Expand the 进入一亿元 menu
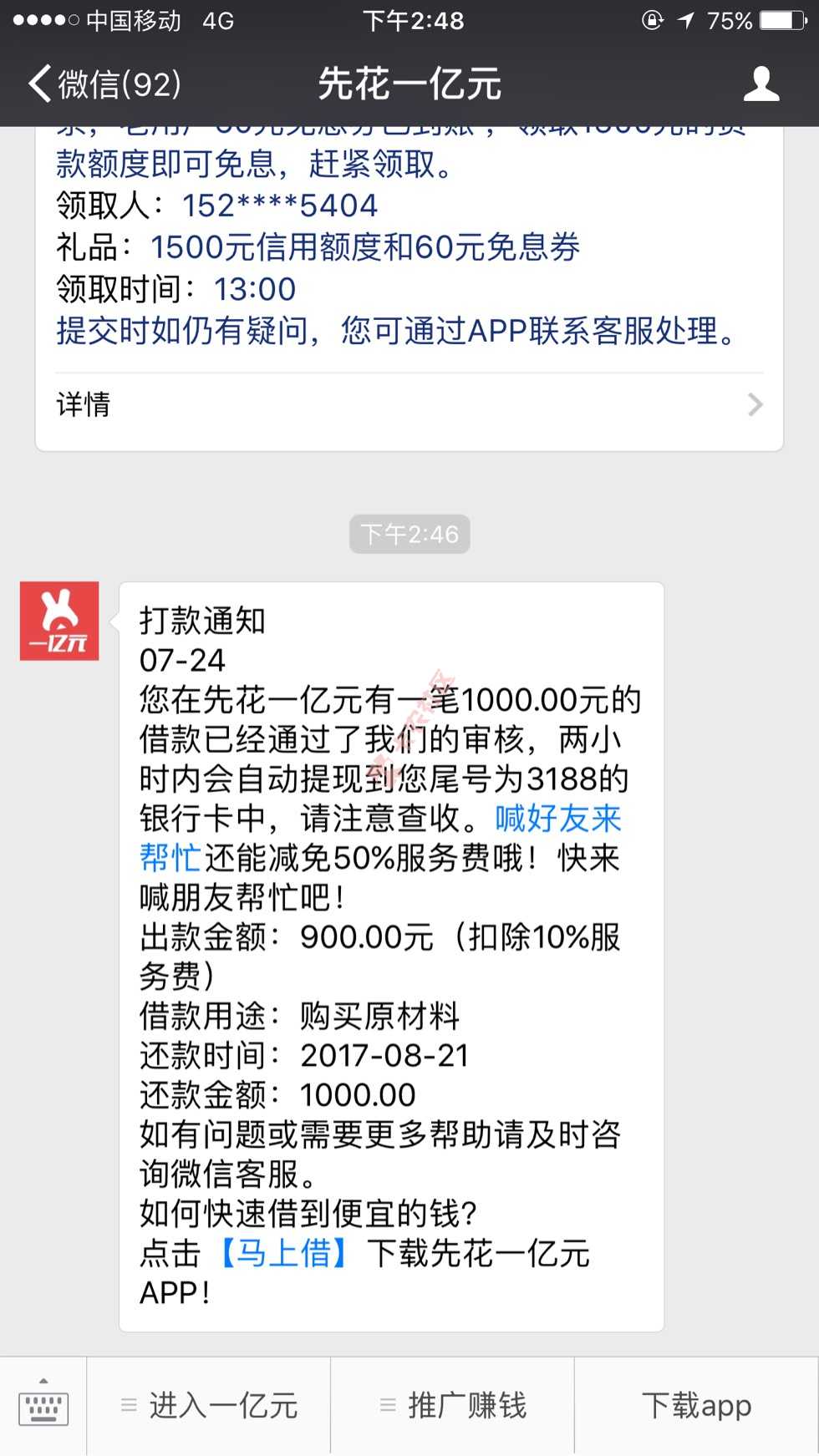 [x=209, y=1406]
